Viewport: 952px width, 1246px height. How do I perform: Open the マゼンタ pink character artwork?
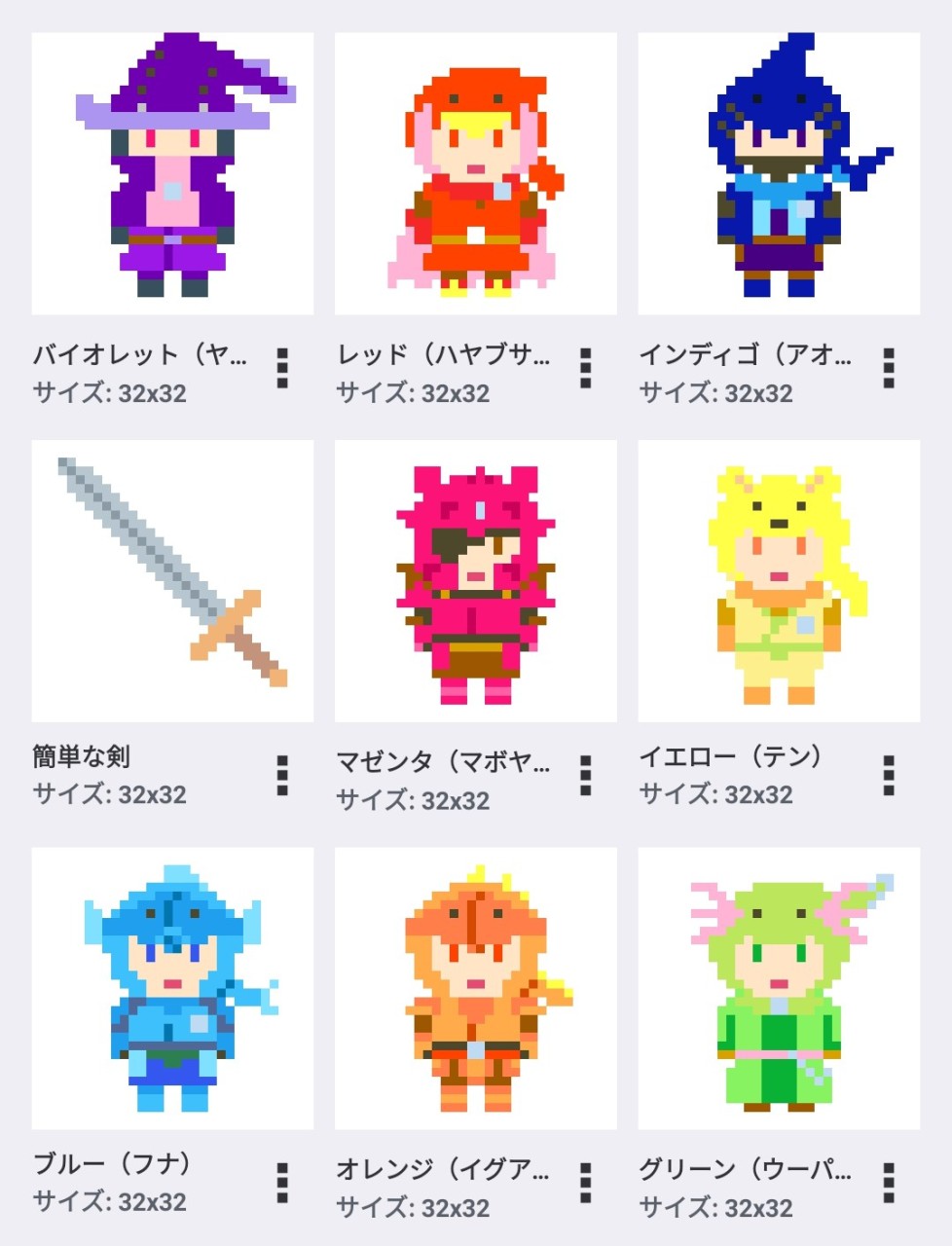(x=475, y=580)
